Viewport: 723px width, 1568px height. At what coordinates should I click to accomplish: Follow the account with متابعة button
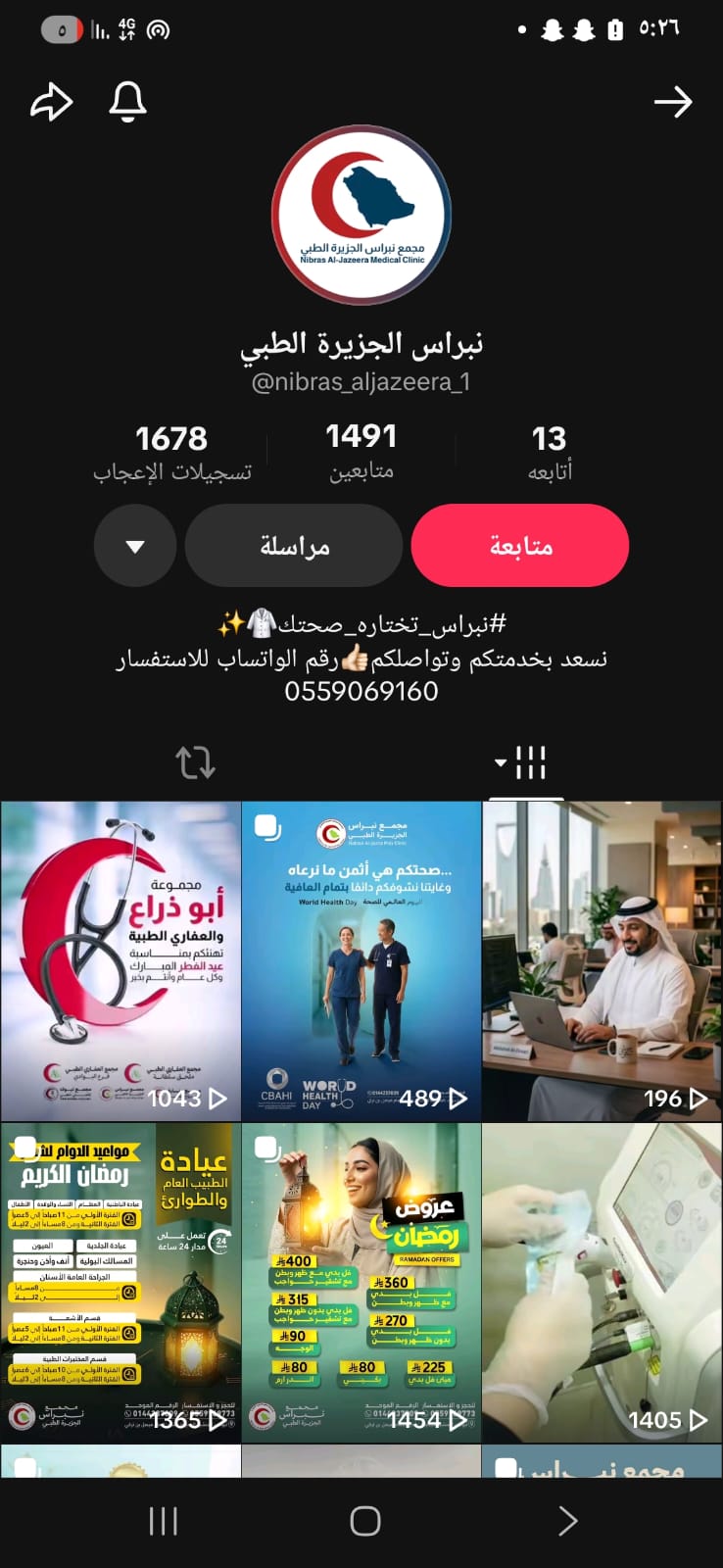(x=519, y=546)
